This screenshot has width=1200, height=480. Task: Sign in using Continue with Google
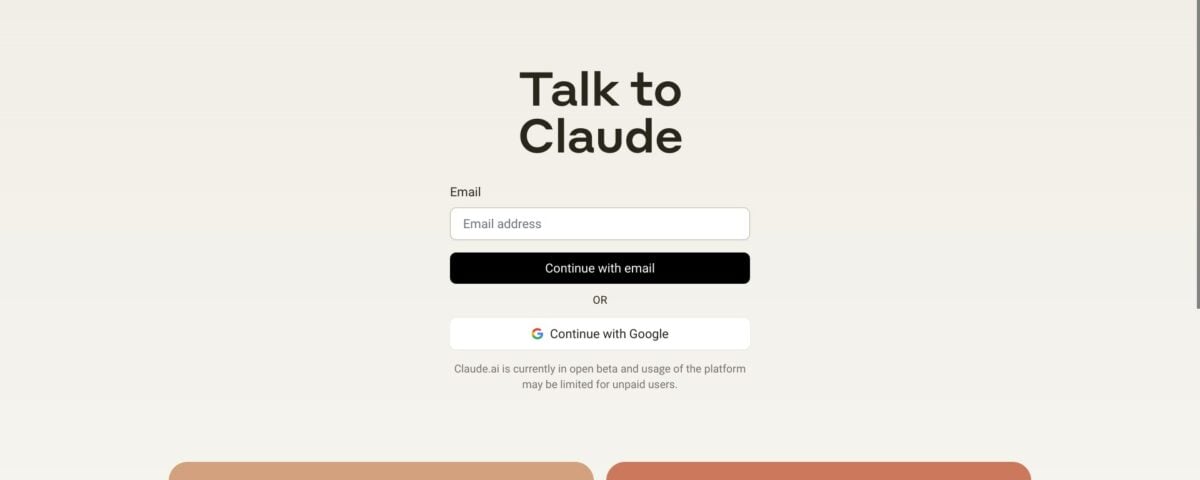(x=599, y=334)
